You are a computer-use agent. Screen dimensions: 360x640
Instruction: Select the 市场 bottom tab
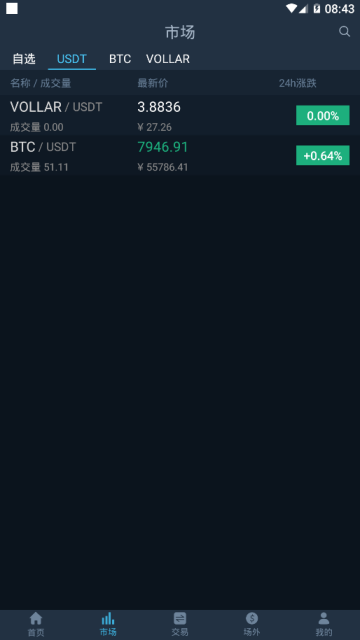coord(108,624)
